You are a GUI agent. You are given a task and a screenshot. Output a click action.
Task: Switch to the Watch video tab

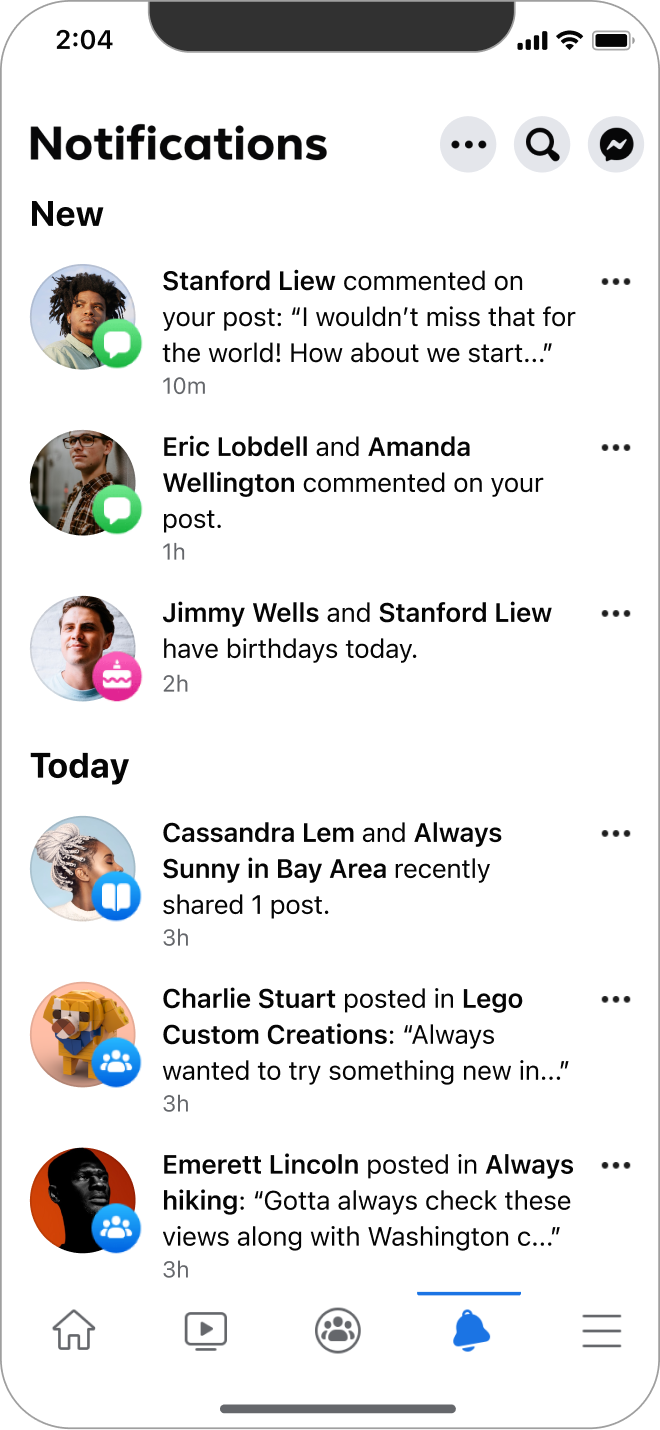click(206, 1331)
